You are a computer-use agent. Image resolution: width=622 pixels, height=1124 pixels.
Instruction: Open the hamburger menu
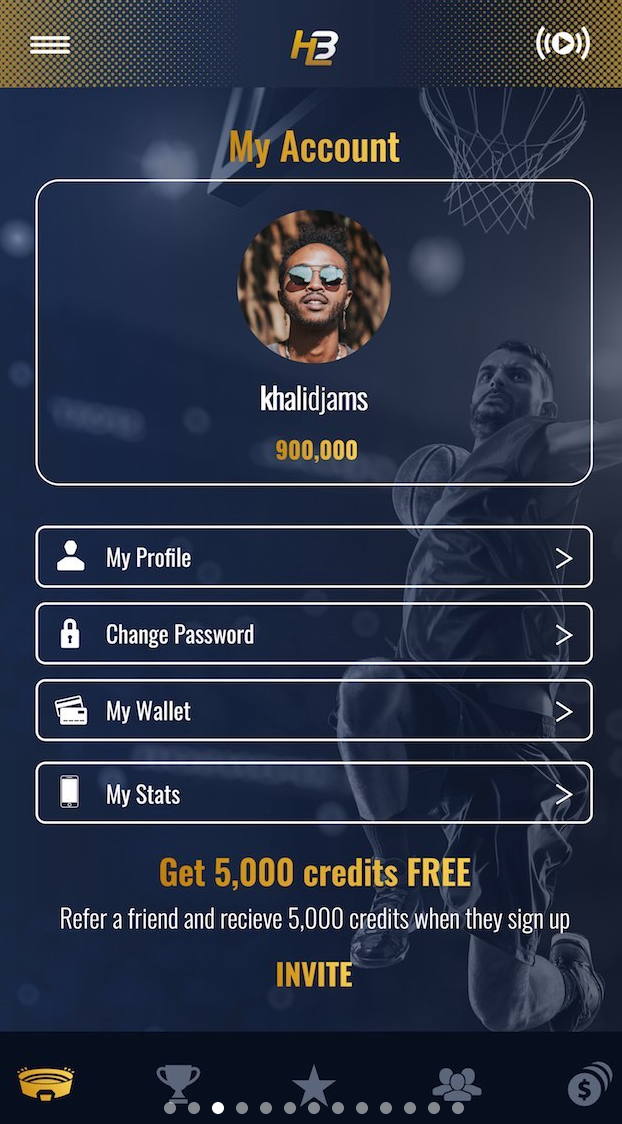pyautogui.click(x=50, y=44)
